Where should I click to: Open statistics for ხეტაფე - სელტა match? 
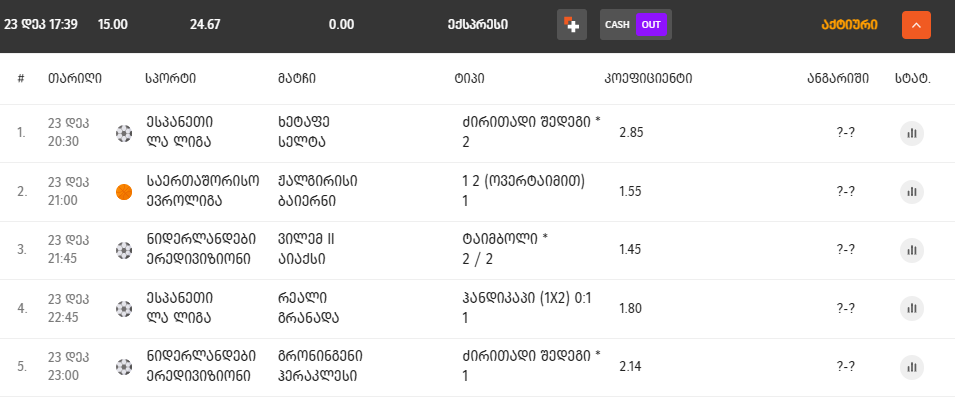click(x=911, y=133)
